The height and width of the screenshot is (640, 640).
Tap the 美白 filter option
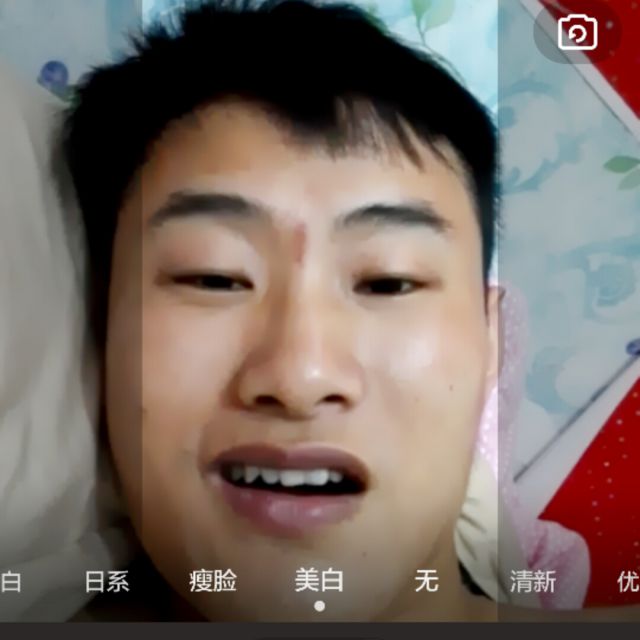pos(319,580)
